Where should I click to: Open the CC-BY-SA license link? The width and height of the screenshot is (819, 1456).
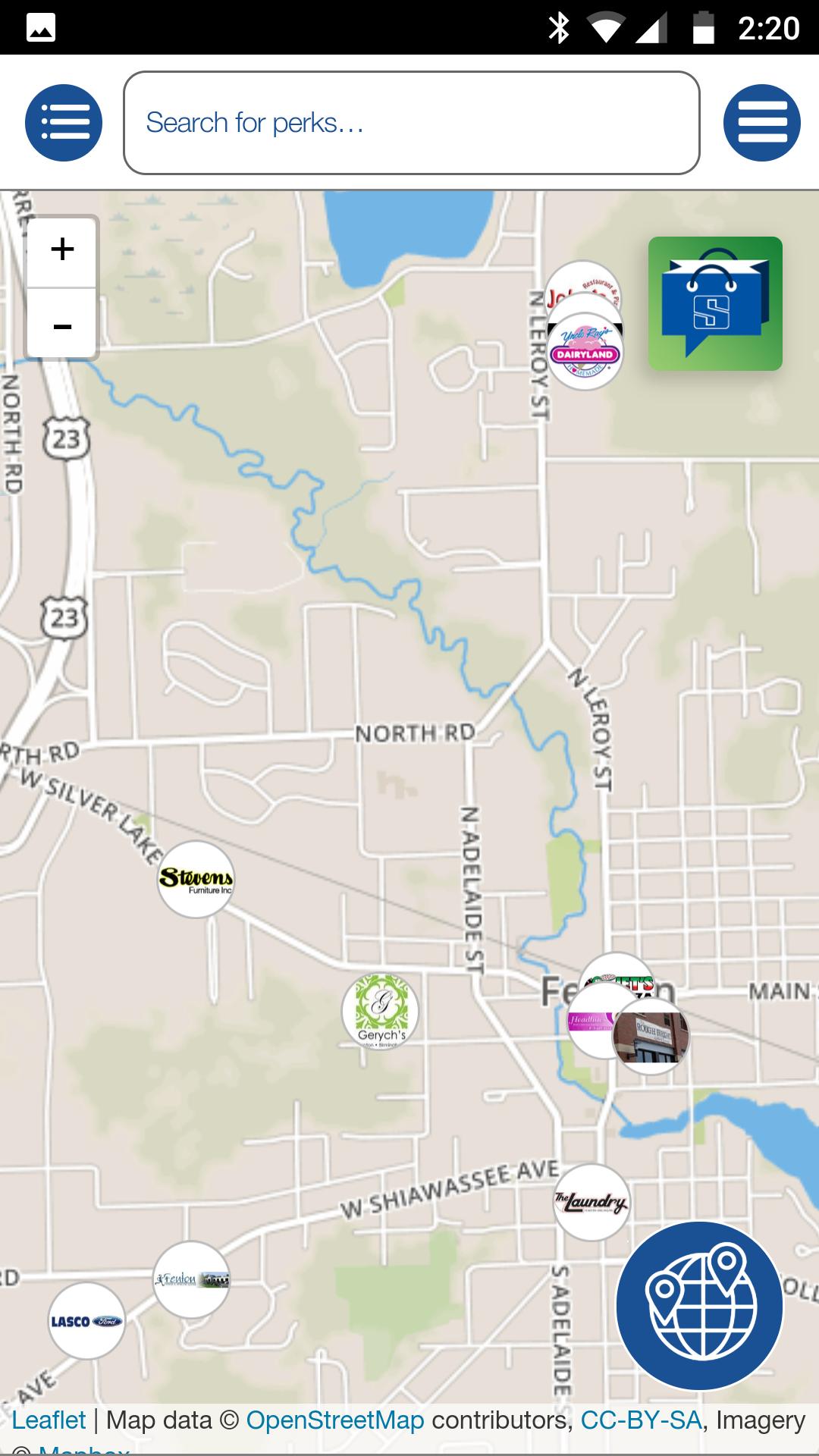(x=641, y=1420)
